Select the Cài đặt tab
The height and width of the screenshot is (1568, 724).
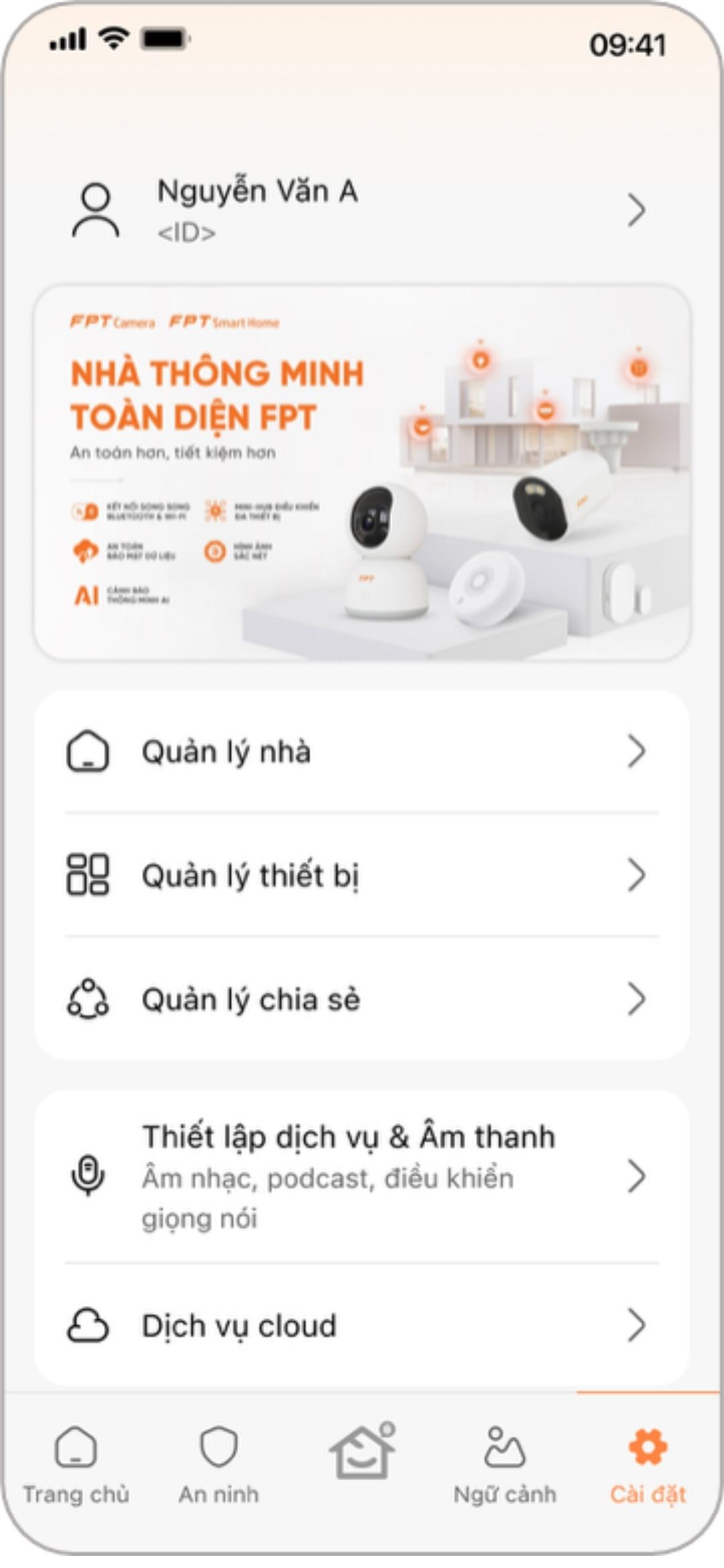(x=648, y=1465)
